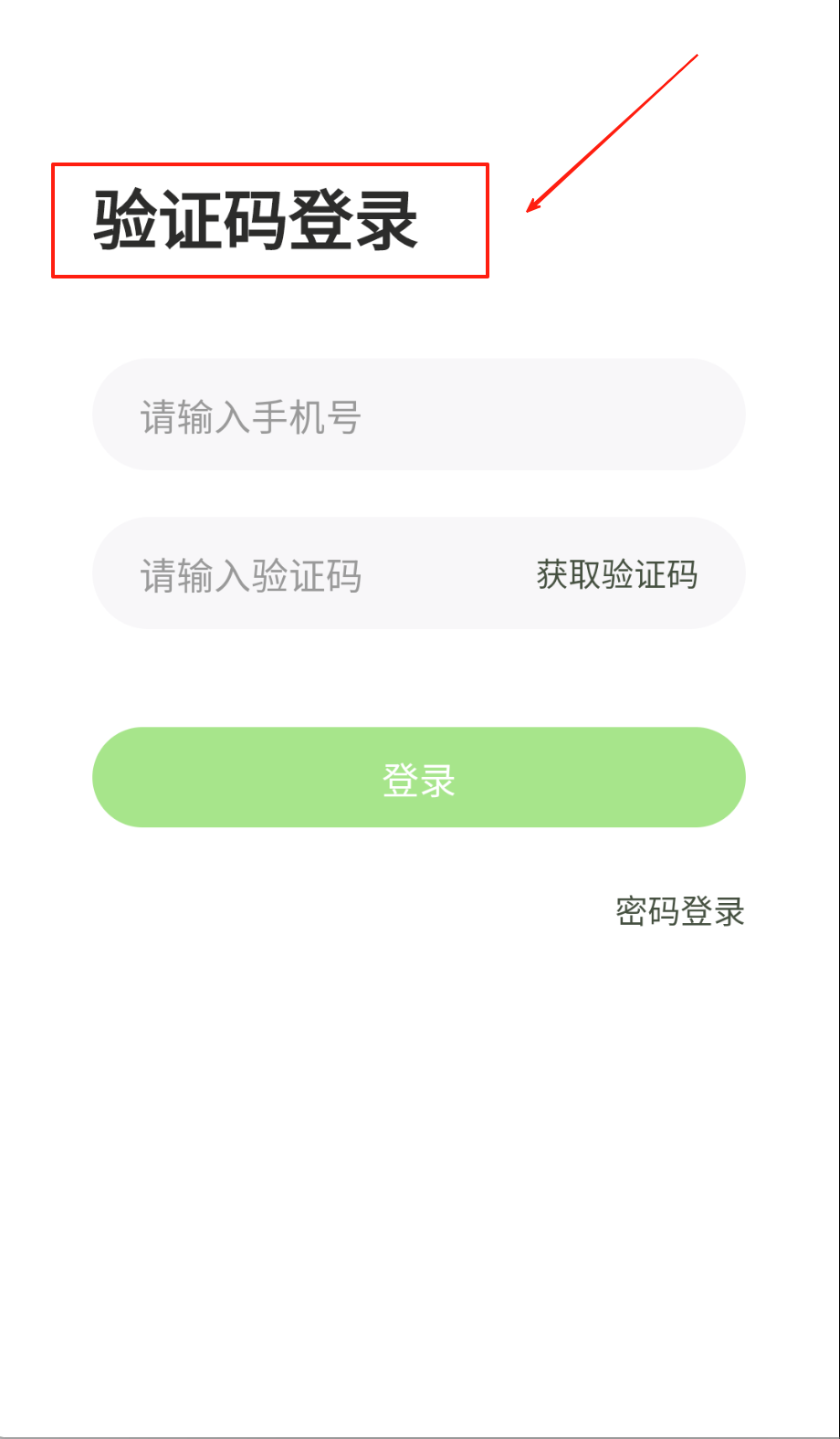Switch to 密码登录 password login
This screenshot has width=840, height=1439.
pos(680,911)
